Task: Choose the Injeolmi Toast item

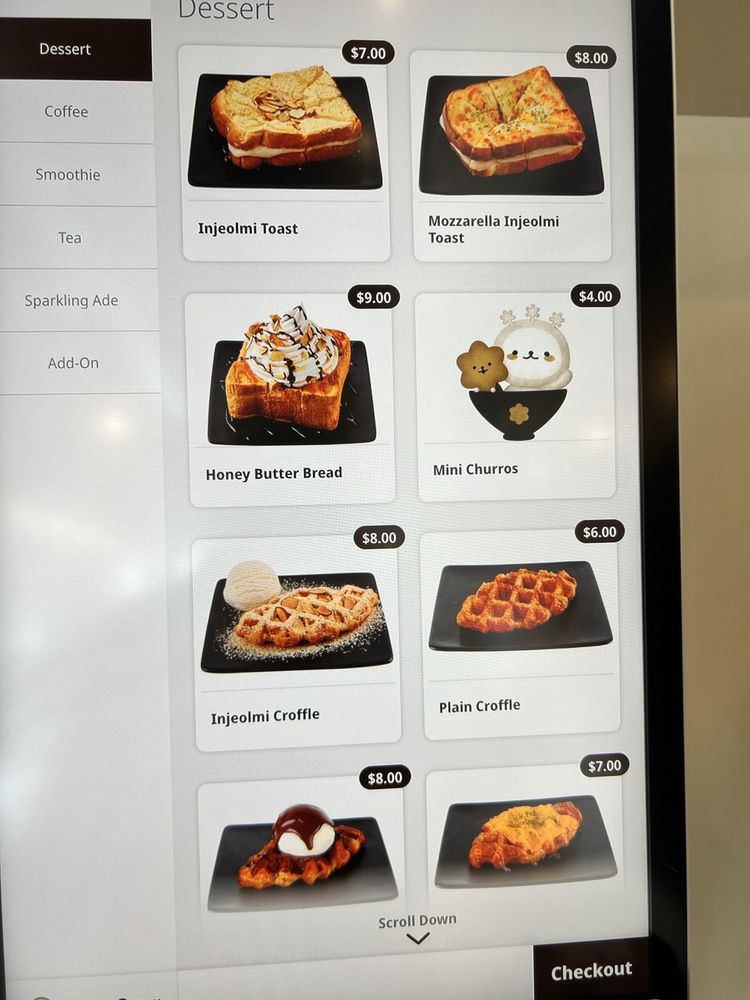Action: [x=284, y=155]
